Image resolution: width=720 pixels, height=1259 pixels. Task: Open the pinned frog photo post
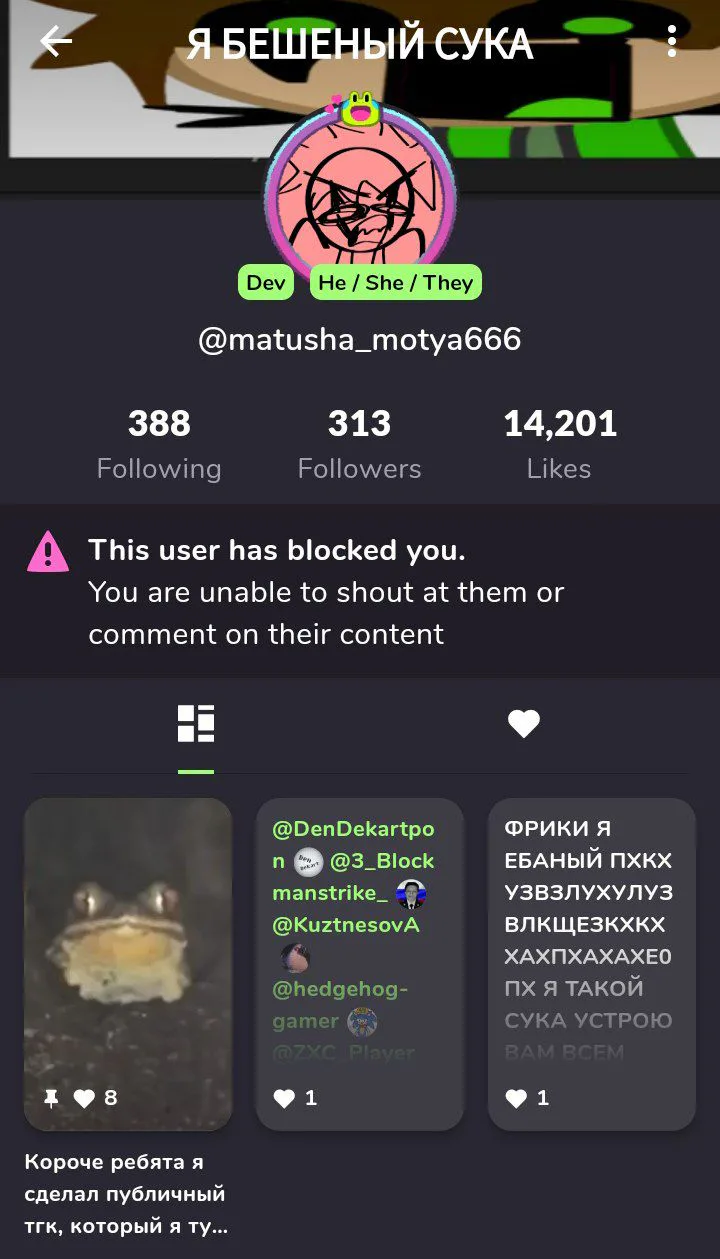[x=128, y=964]
